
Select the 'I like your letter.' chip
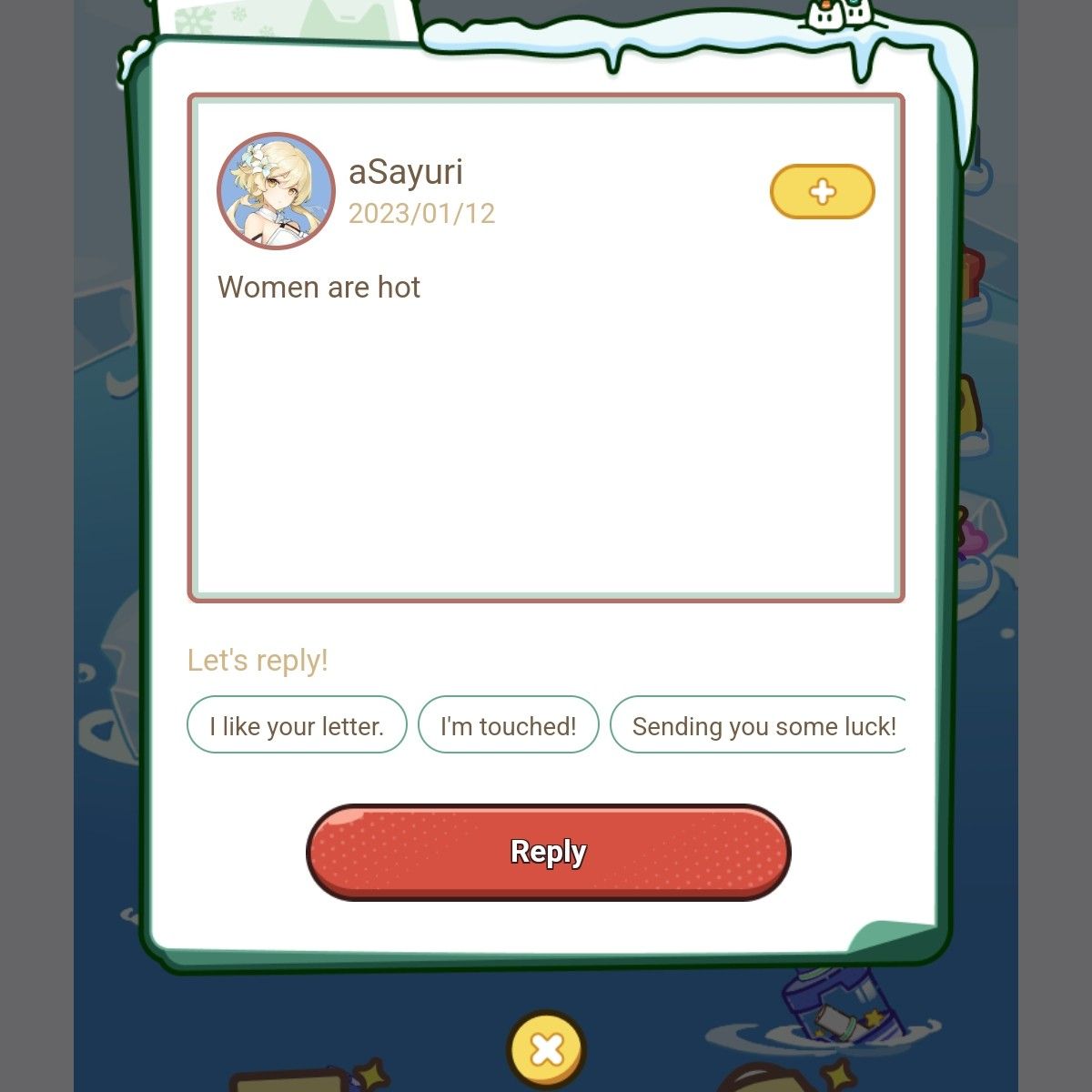tap(297, 725)
